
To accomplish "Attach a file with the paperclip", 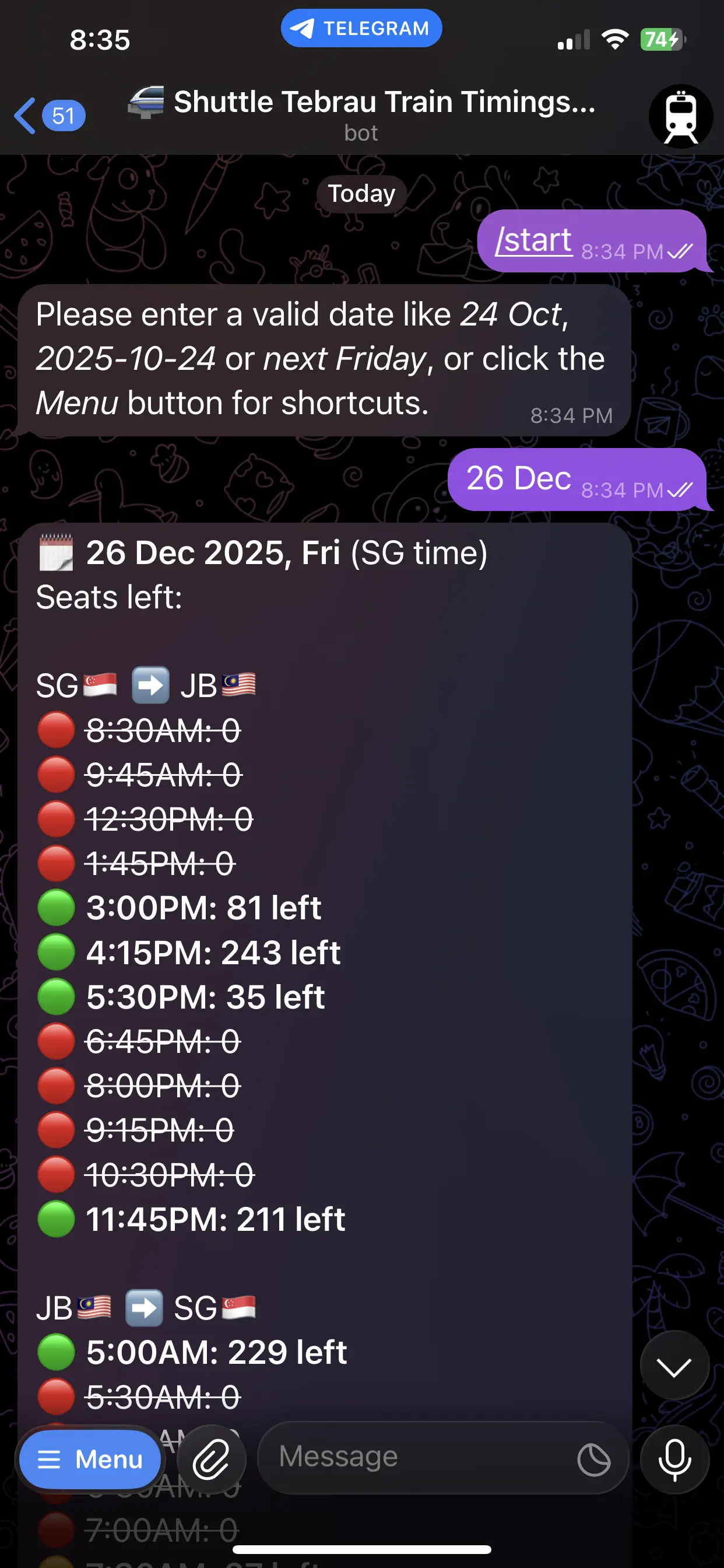I will 210,1459.
